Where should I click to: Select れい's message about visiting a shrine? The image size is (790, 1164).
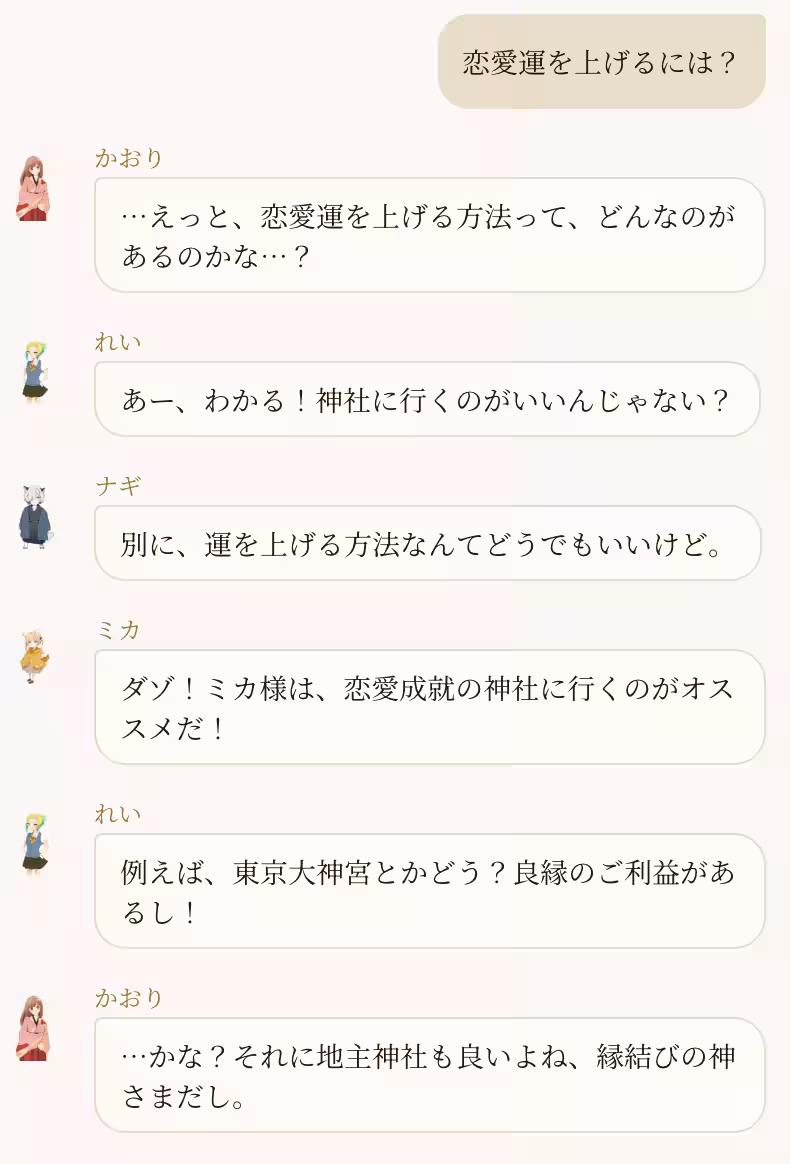click(x=429, y=399)
